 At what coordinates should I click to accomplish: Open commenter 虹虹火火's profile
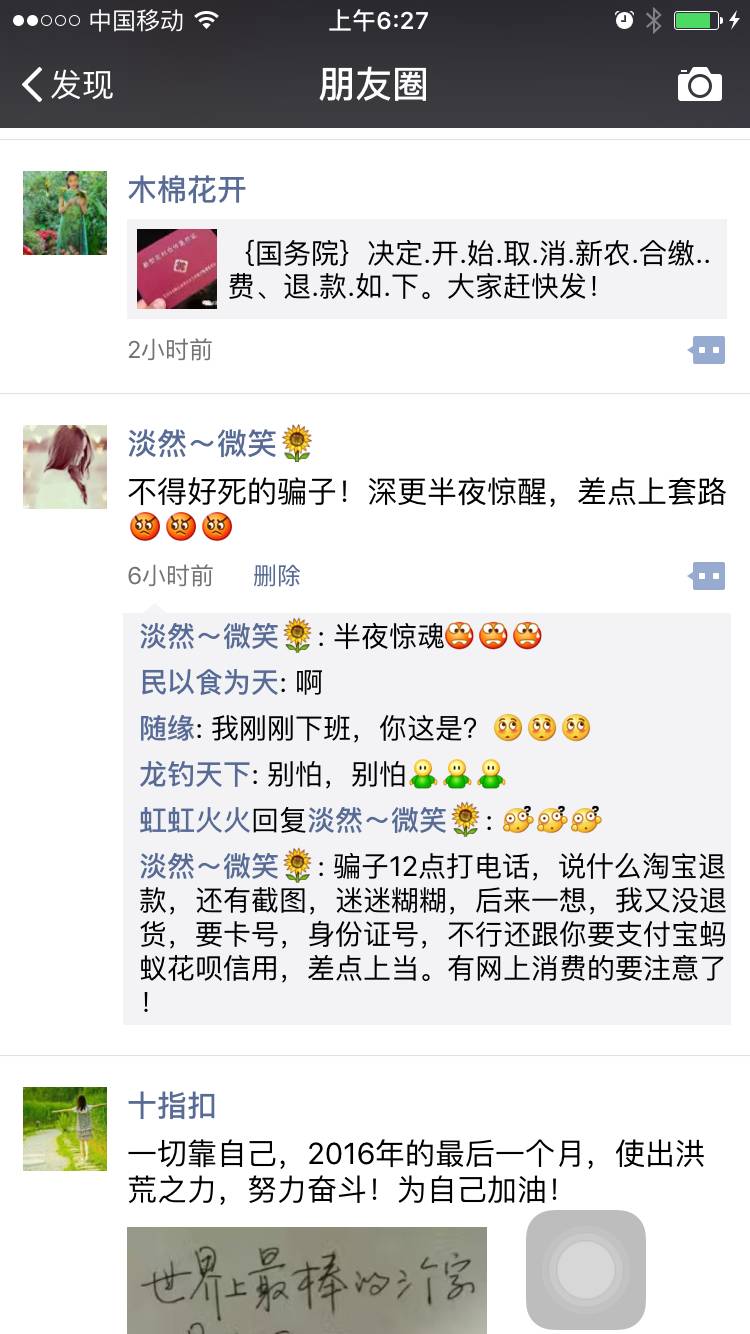[x=194, y=821]
